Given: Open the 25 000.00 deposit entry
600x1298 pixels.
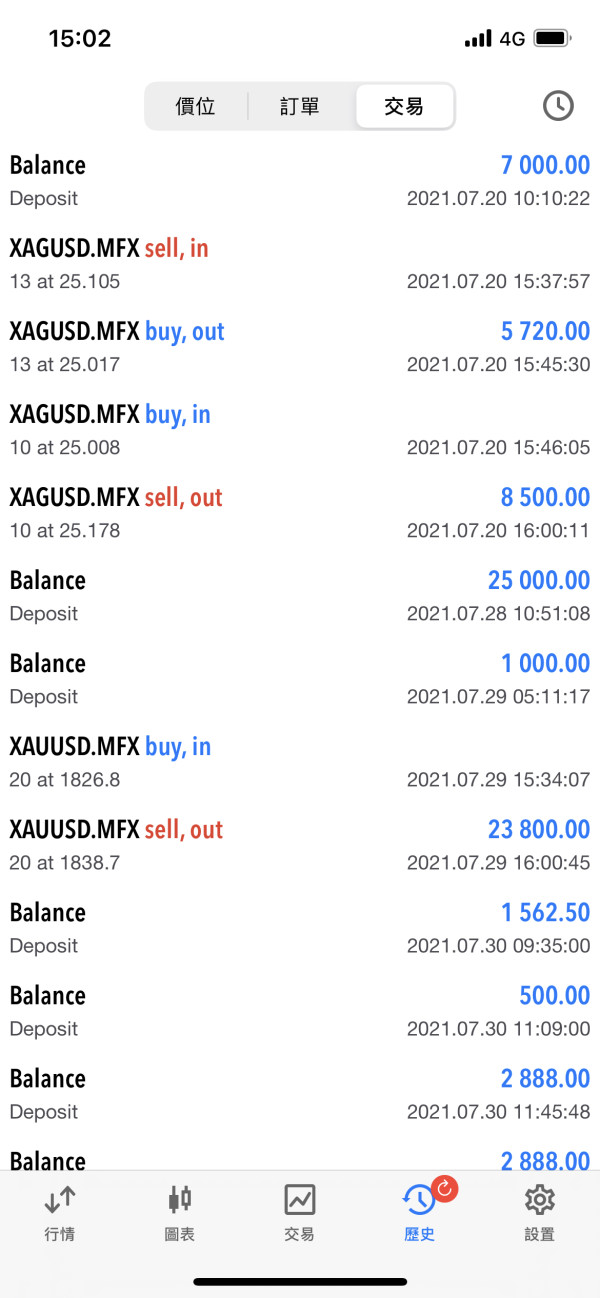Looking at the screenshot, I should [x=300, y=595].
